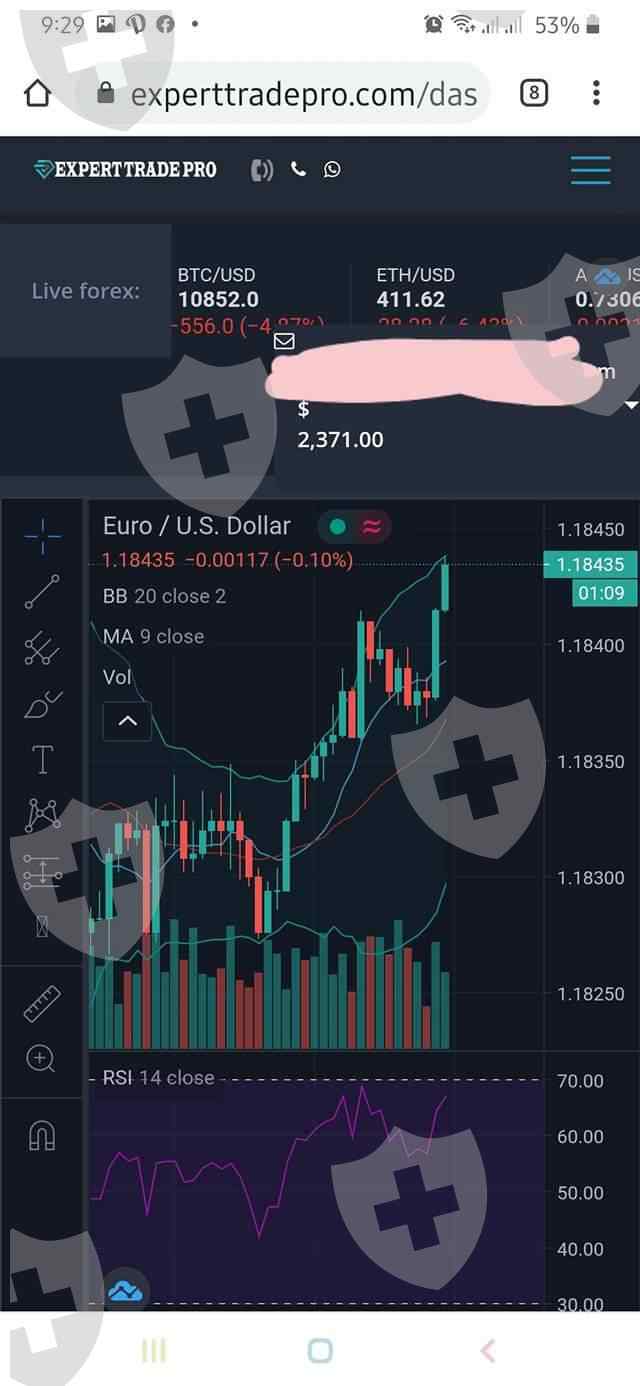640x1386 pixels.
Task: Tap the zoom in tool
Action: (x=42, y=1058)
